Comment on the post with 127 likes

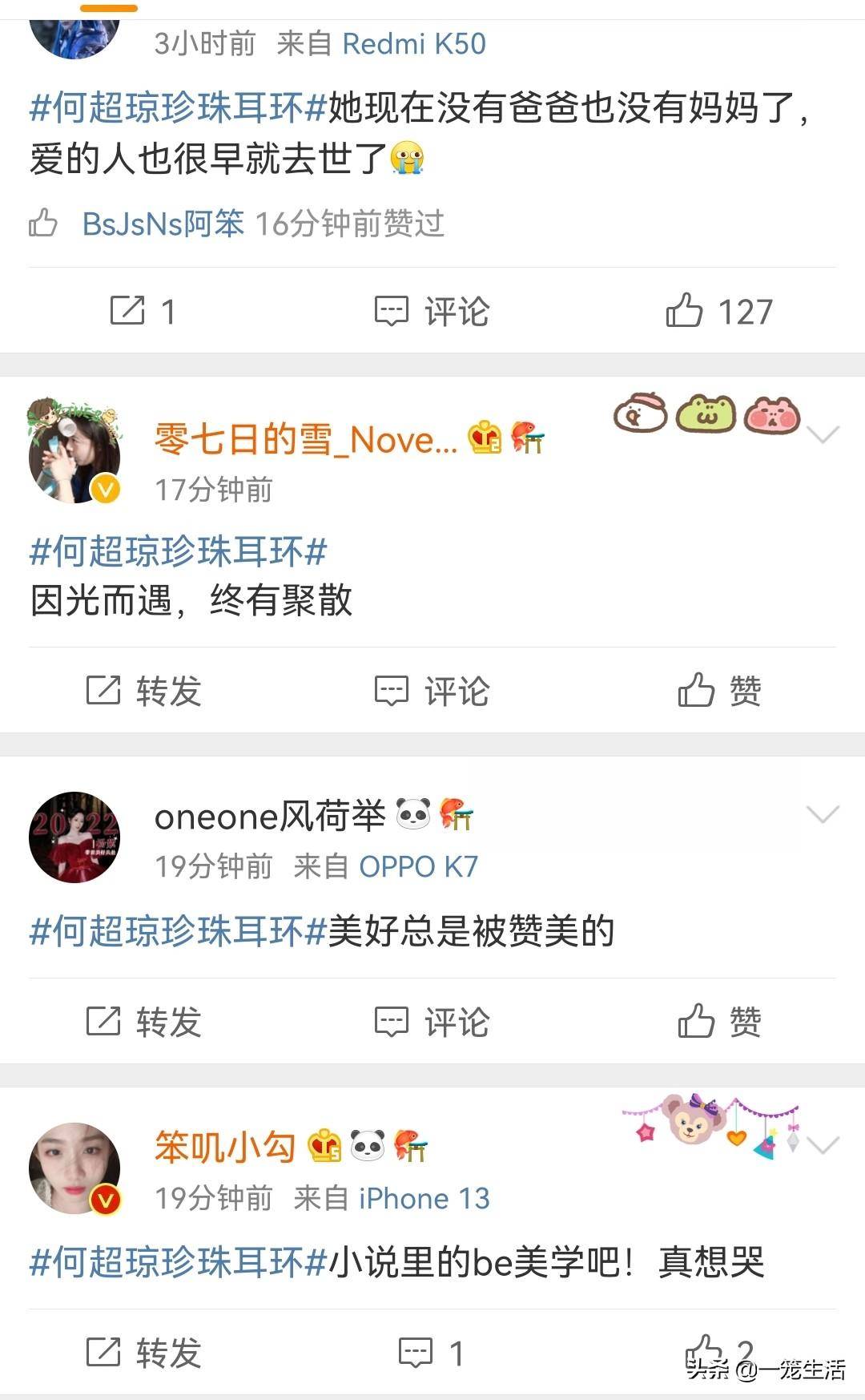click(x=432, y=311)
